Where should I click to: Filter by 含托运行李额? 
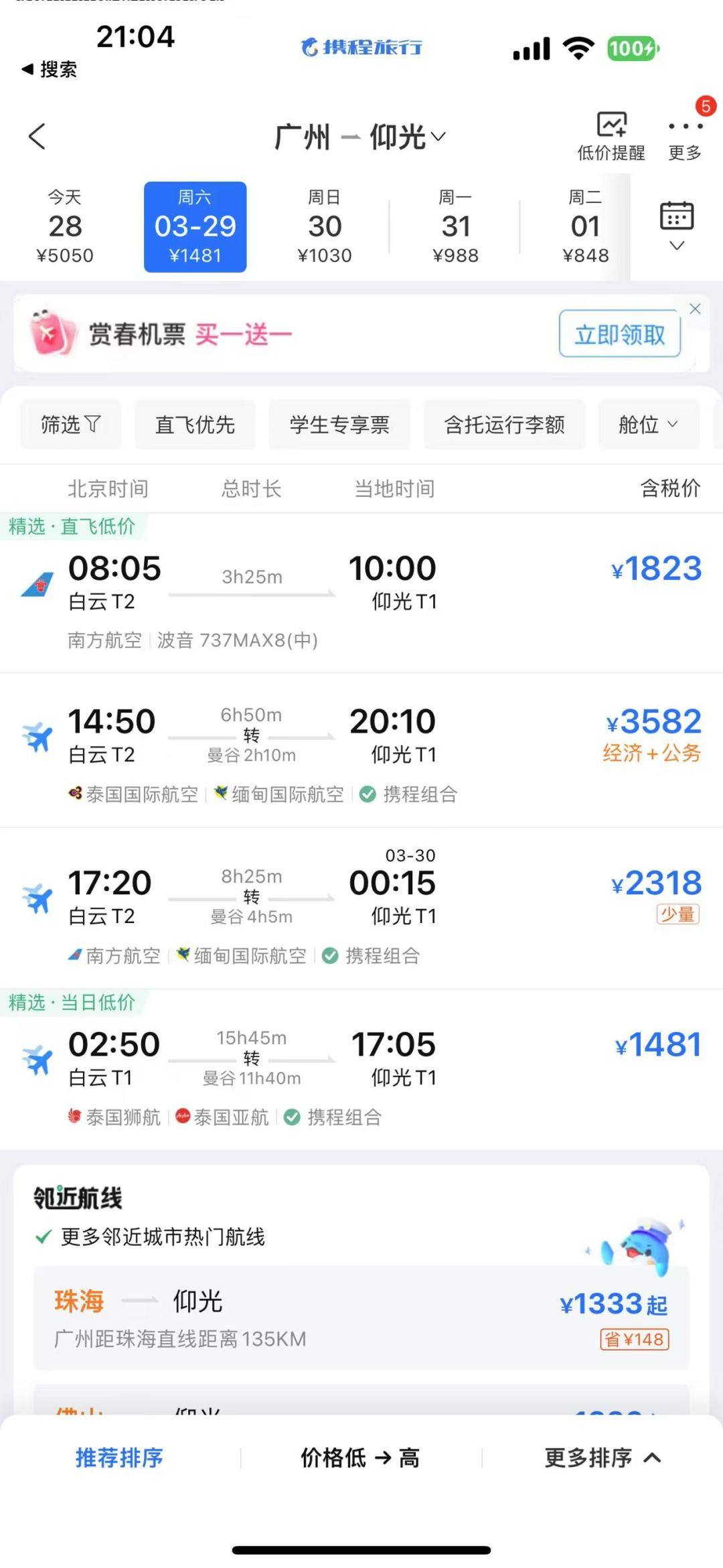504,425
